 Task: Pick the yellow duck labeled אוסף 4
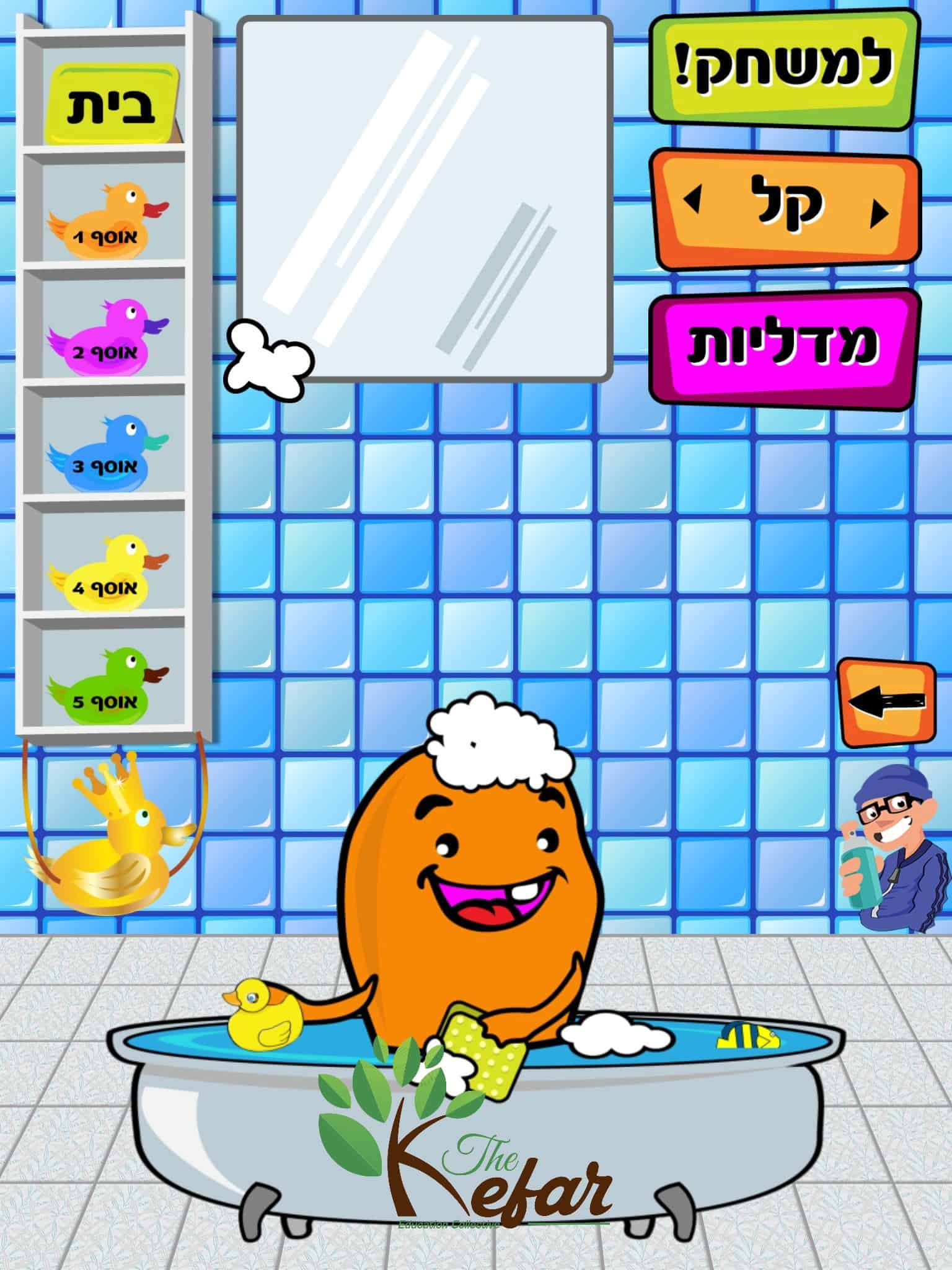tap(107, 572)
